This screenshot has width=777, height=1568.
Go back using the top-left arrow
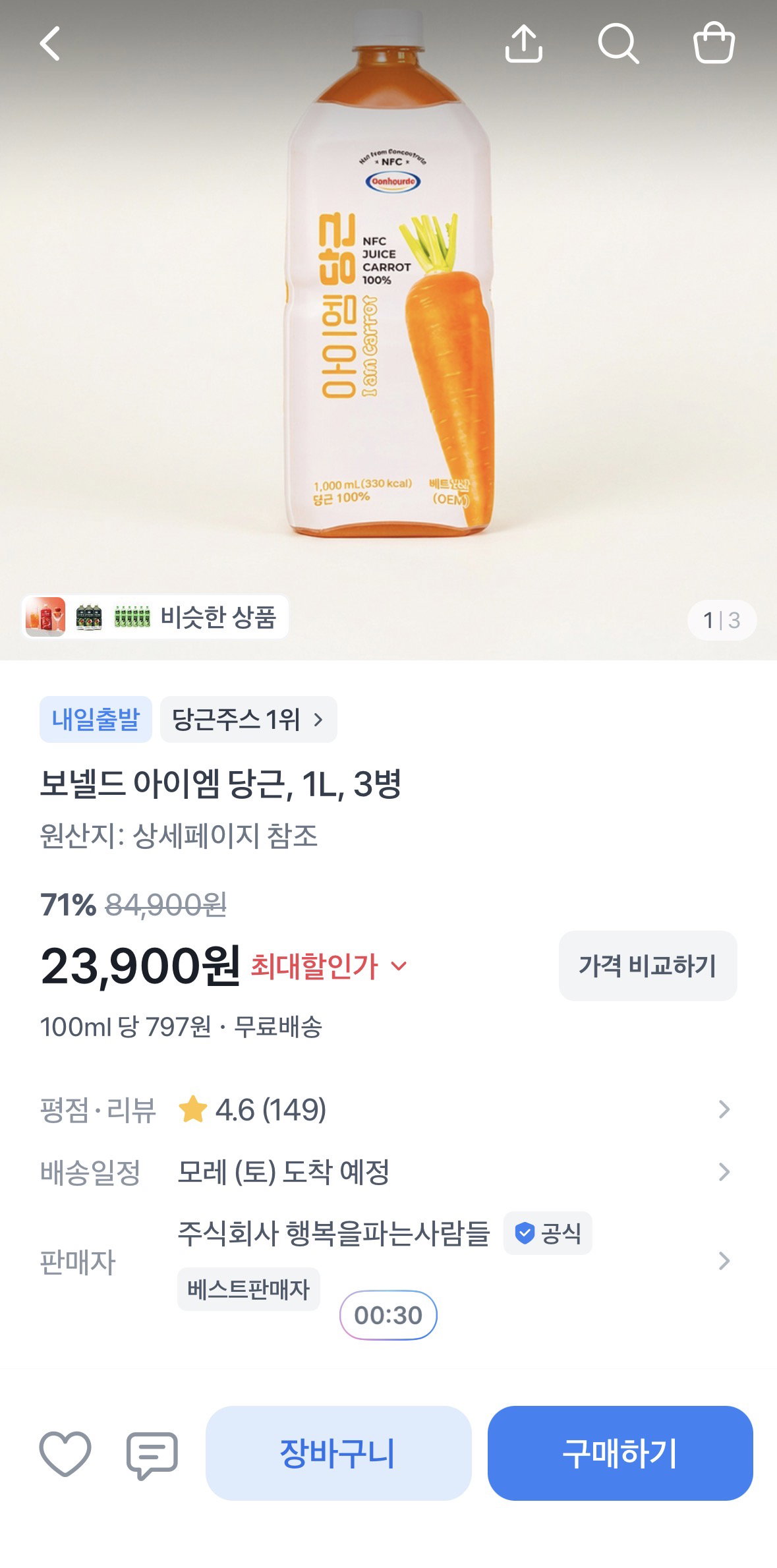(x=50, y=44)
